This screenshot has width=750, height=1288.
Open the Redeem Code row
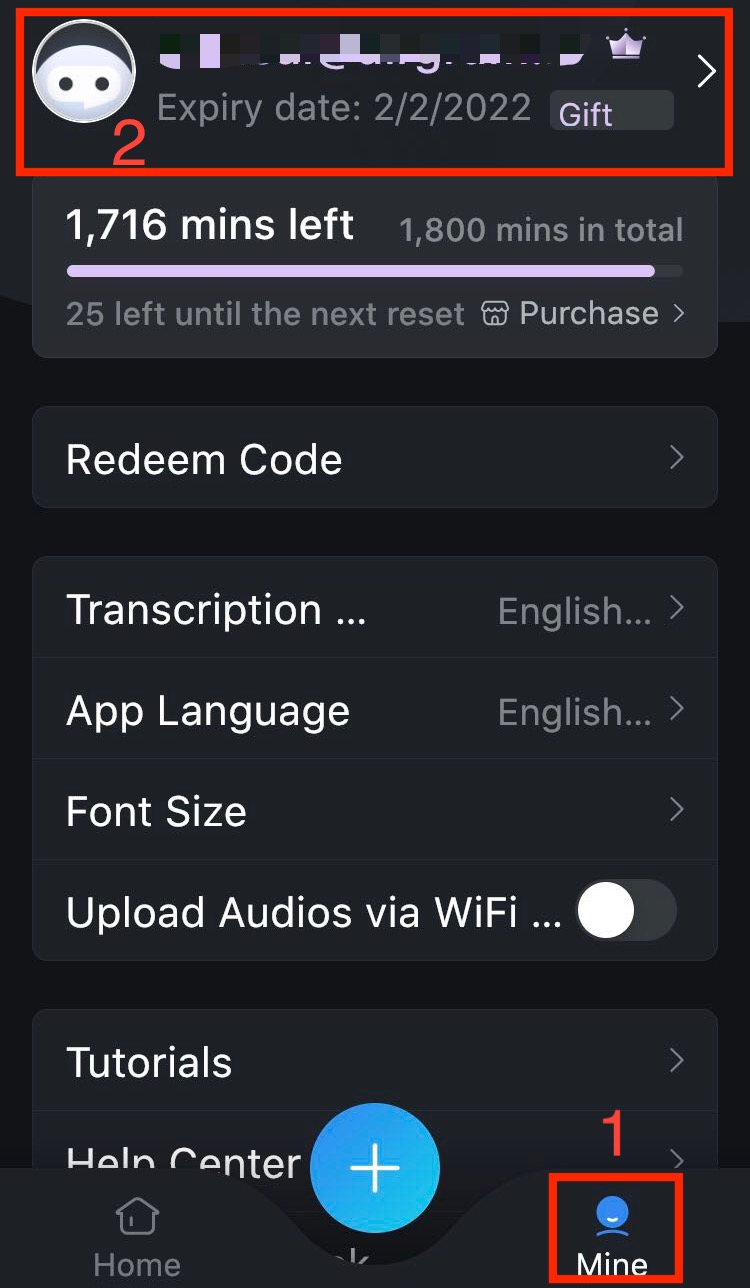click(x=375, y=458)
